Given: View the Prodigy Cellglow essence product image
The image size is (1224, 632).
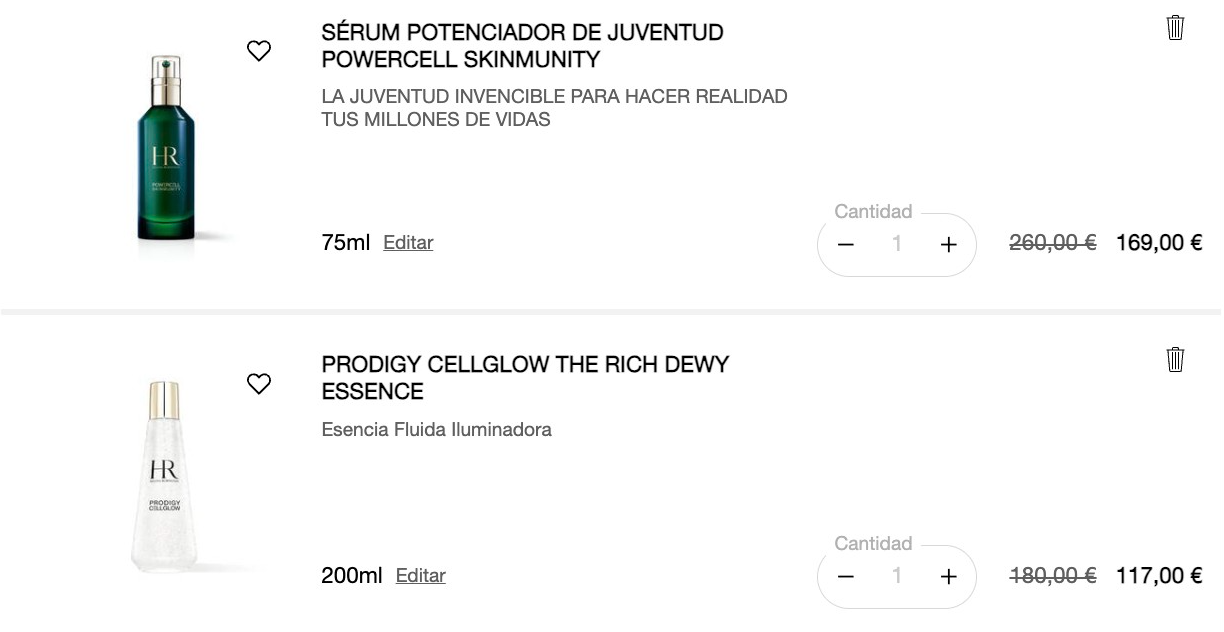Looking at the screenshot, I should [166, 476].
